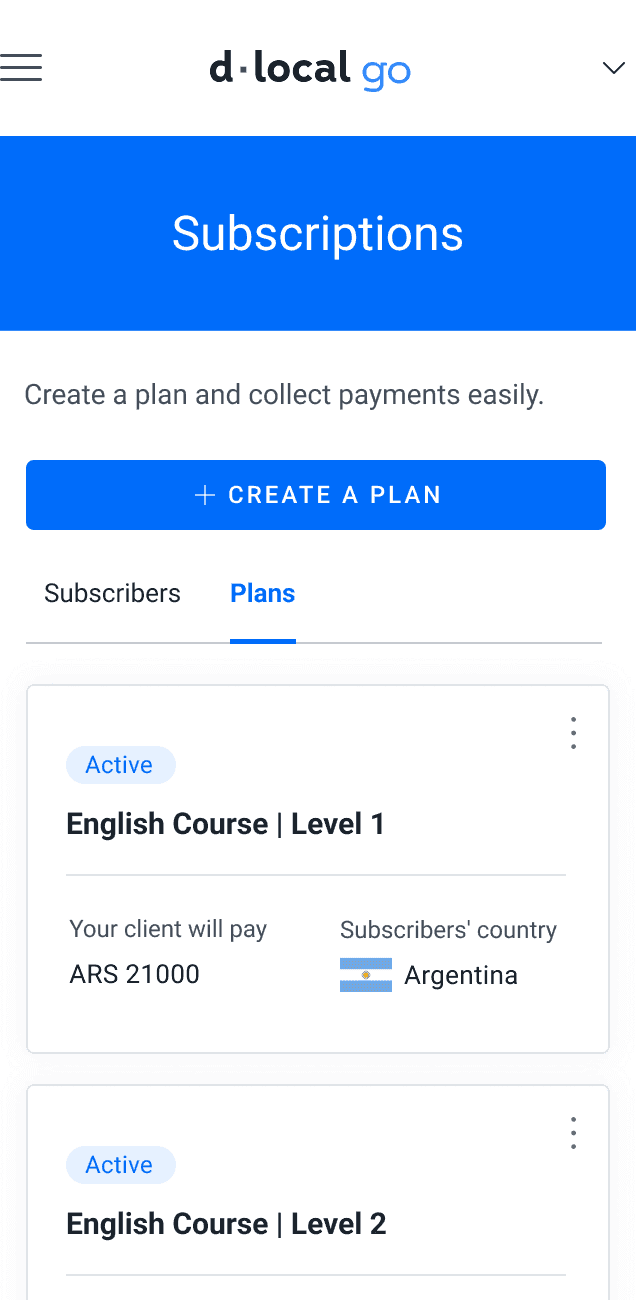The height and width of the screenshot is (1300, 636).
Task: Open options menu for English Course Level 1
Action: [x=573, y=733]
